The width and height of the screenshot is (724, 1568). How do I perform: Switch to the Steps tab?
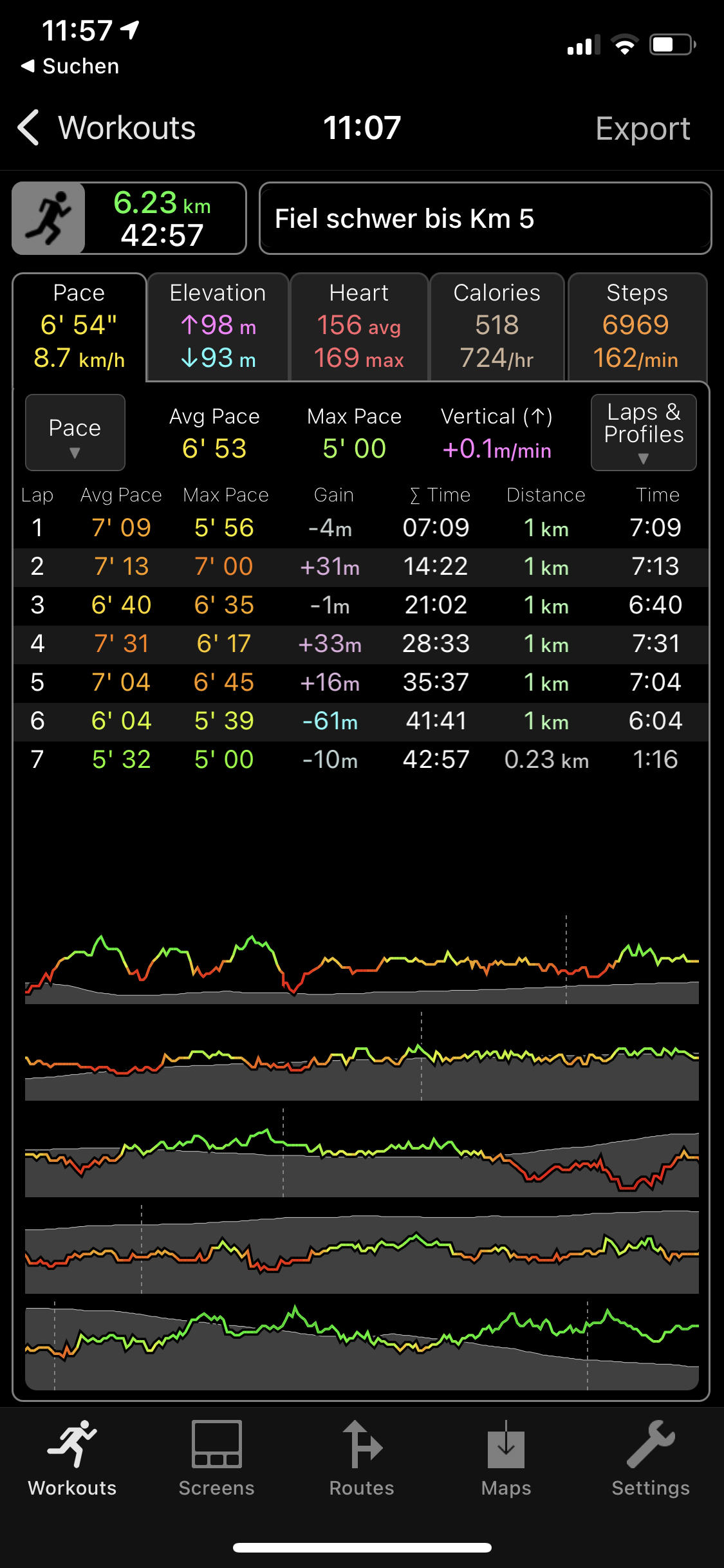click(x=636, y=326)
